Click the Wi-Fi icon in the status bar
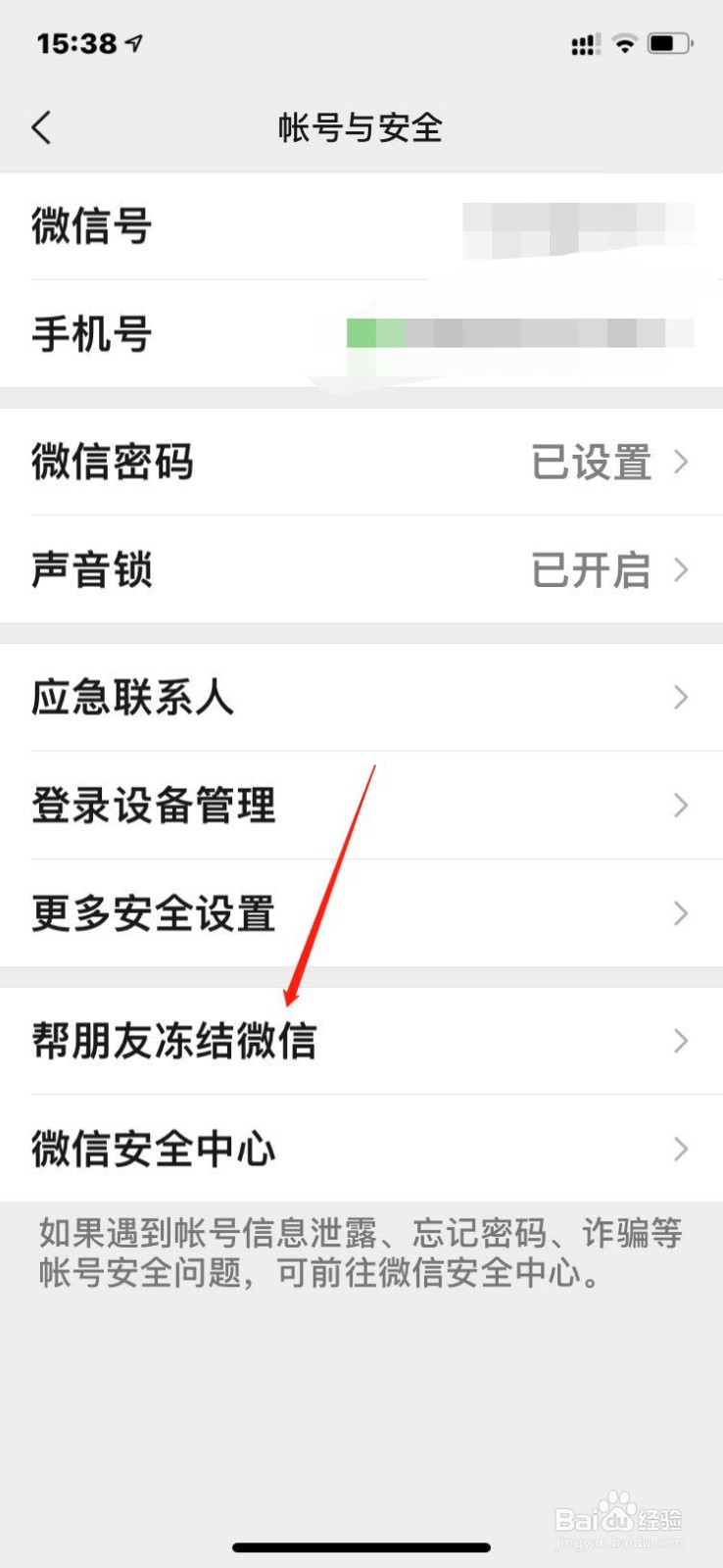The image size is (723, 1568). (x=624, y=43)
